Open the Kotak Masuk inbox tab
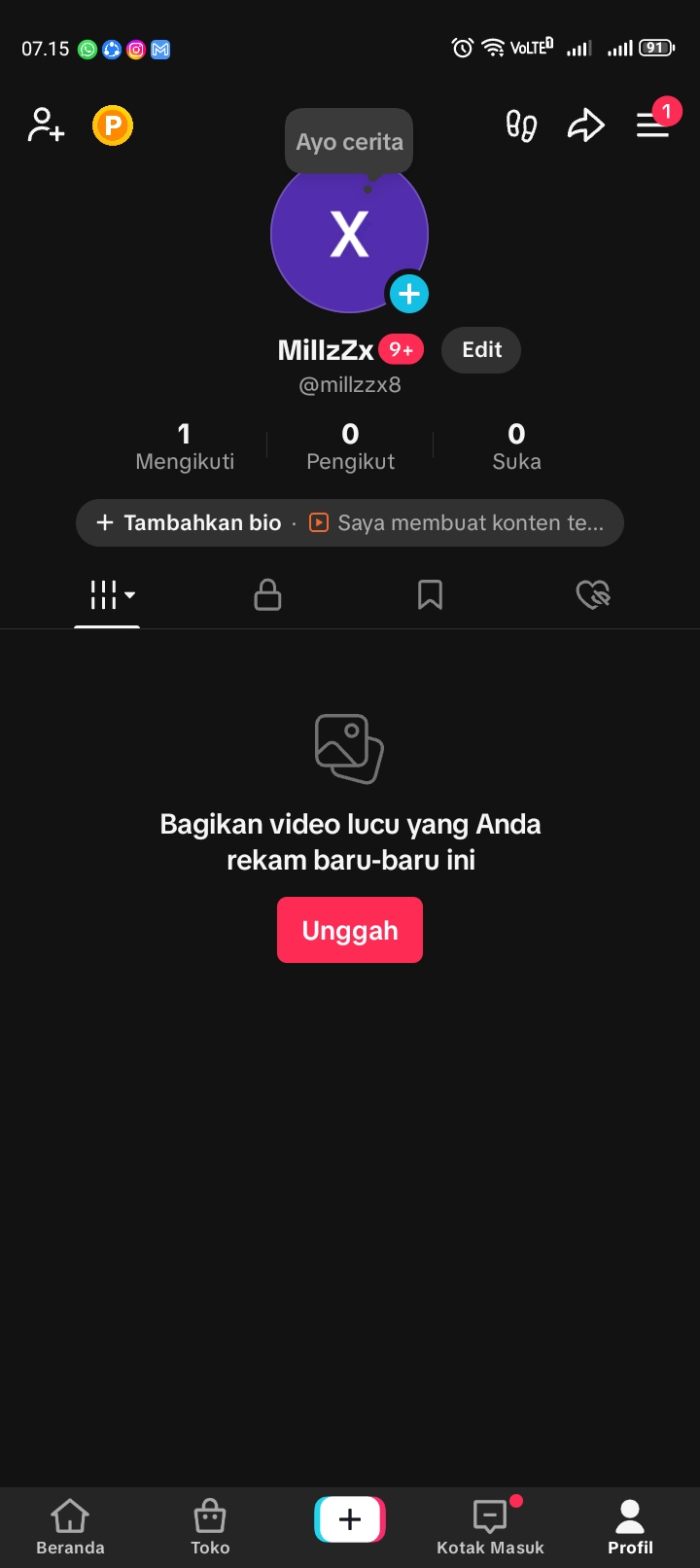700x1568 pixels. point(490,1527)
